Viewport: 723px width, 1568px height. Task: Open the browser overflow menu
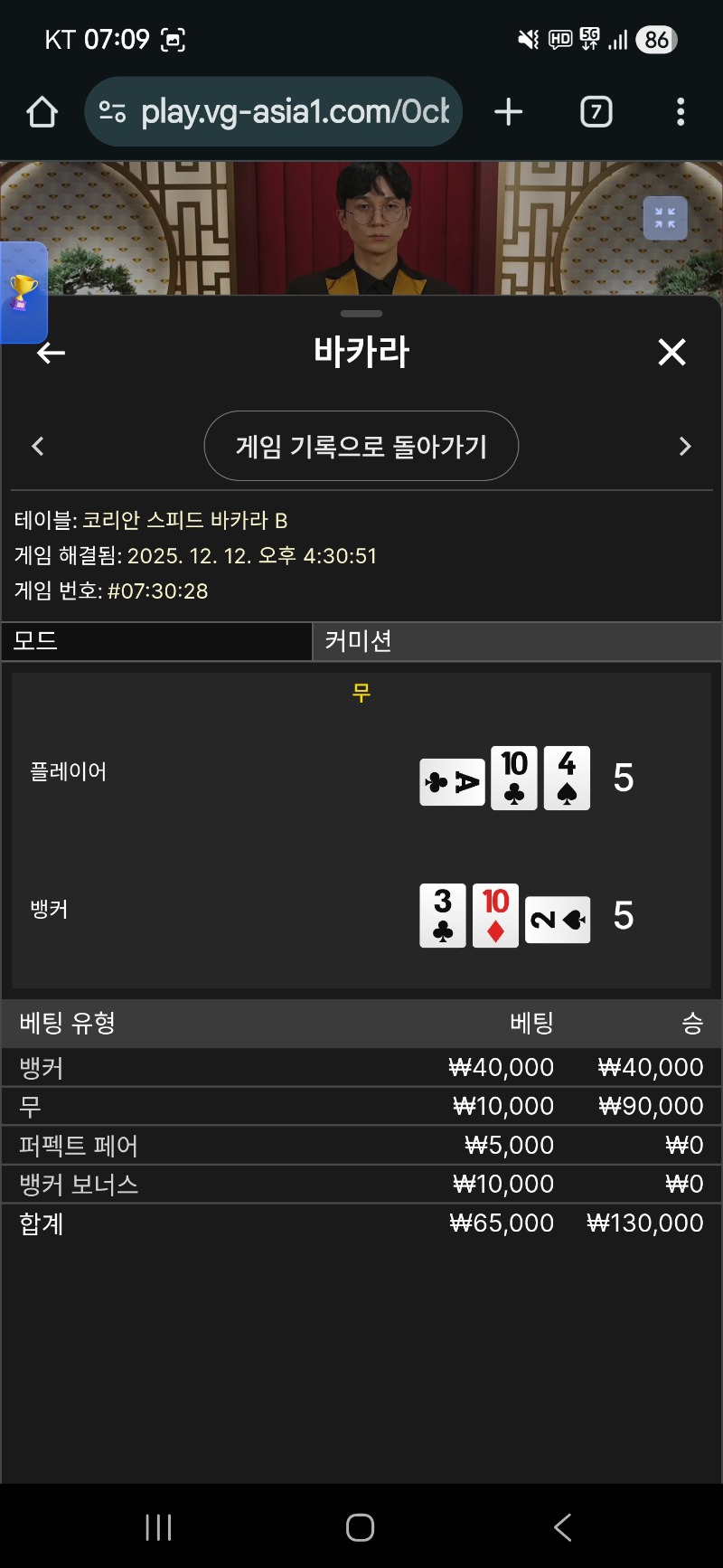coord(681,112)
